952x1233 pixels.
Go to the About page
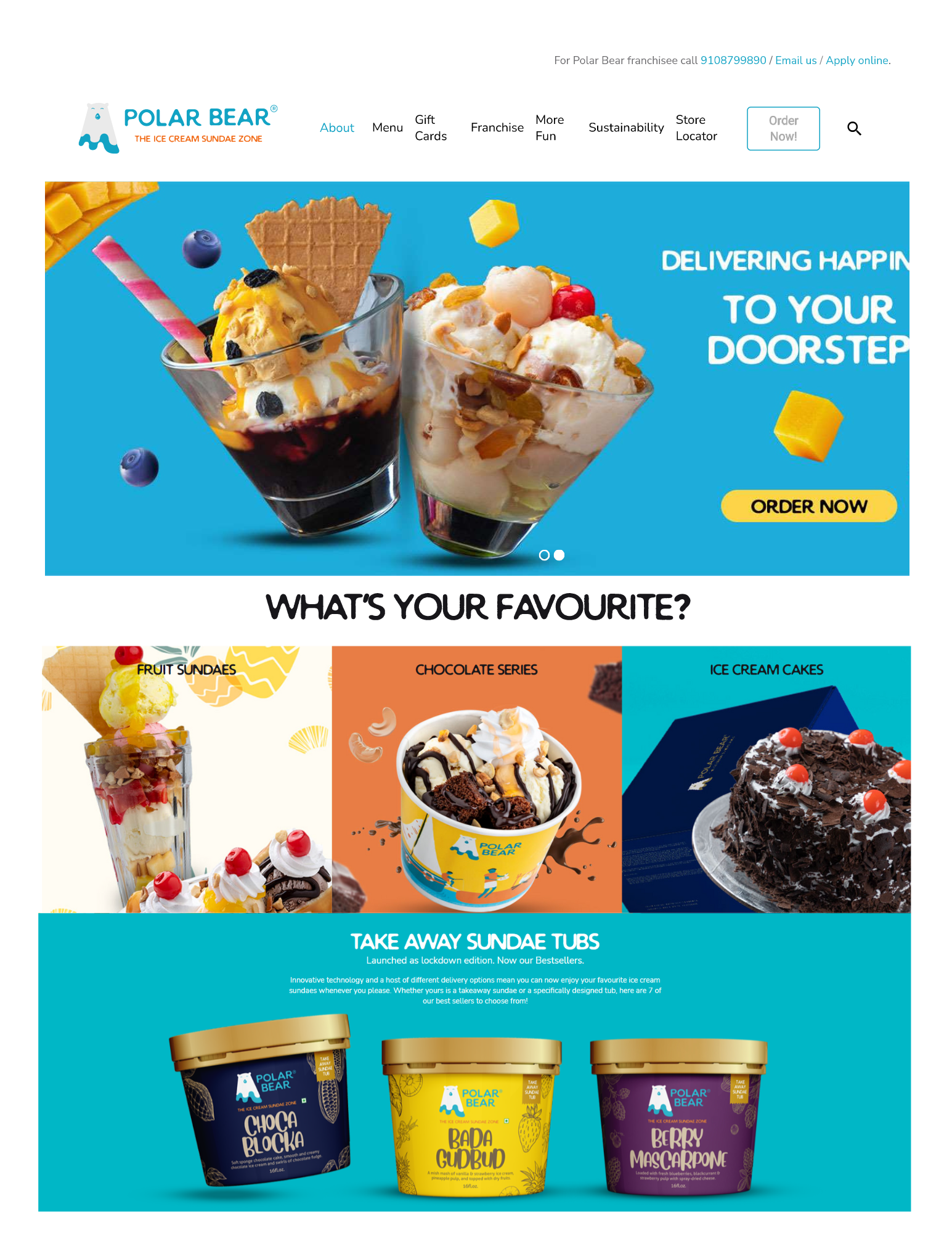337,128
